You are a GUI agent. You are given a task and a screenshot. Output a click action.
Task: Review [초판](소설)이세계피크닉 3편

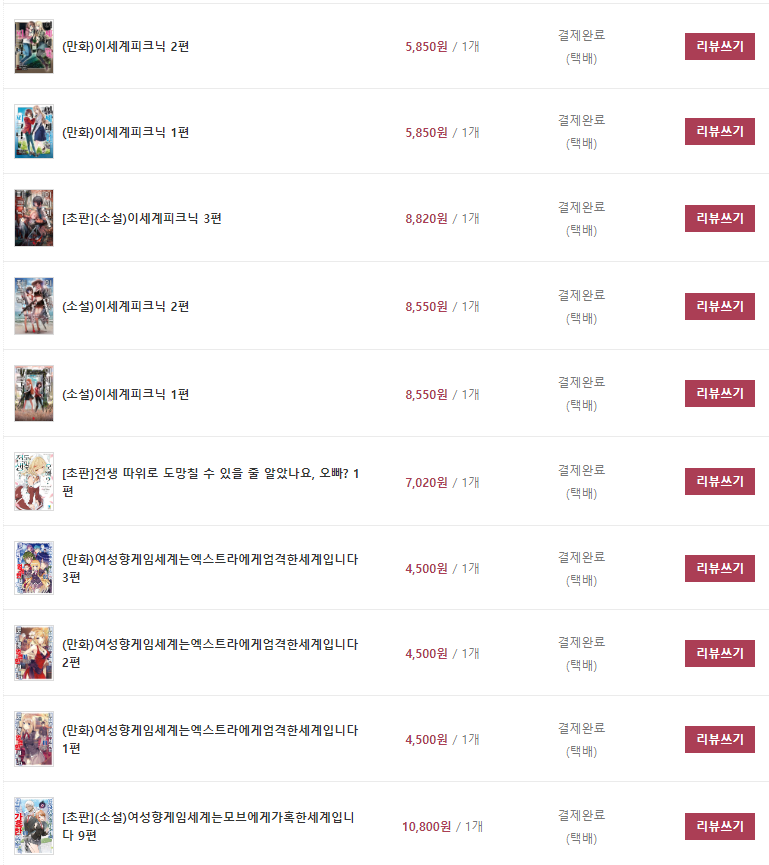tap(719, 219)
